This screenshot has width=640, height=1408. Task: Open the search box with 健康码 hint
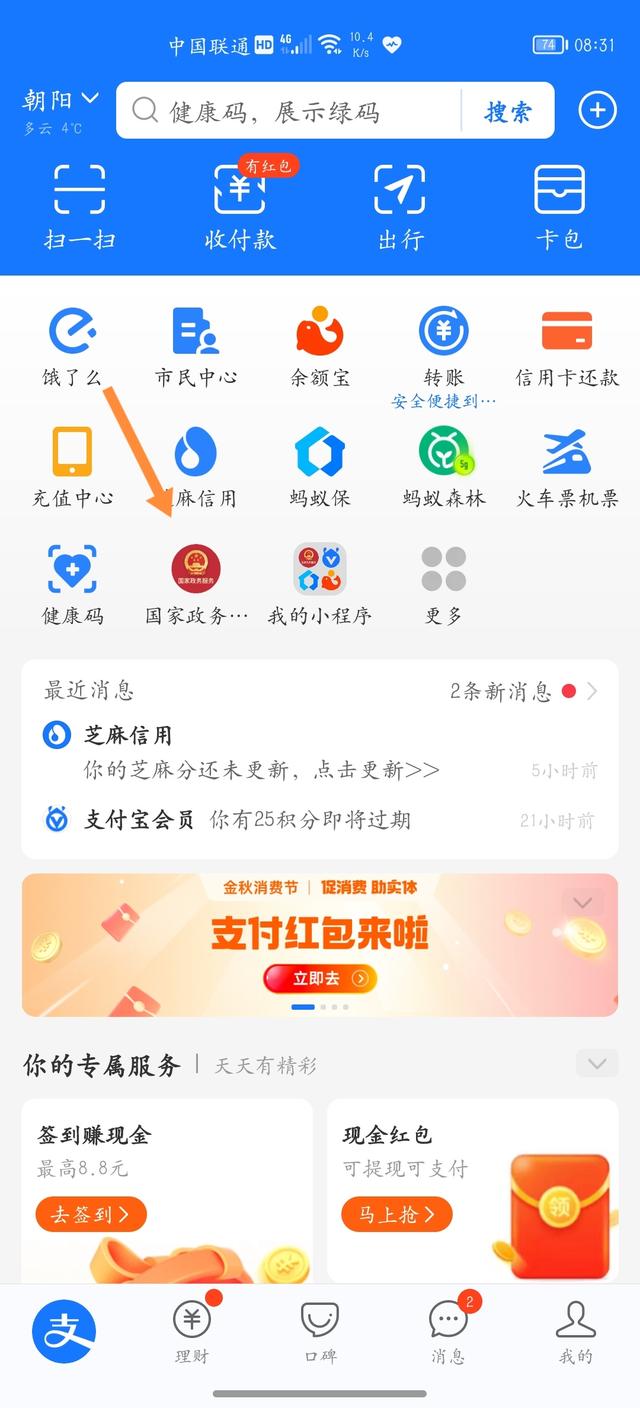(290, 111)
